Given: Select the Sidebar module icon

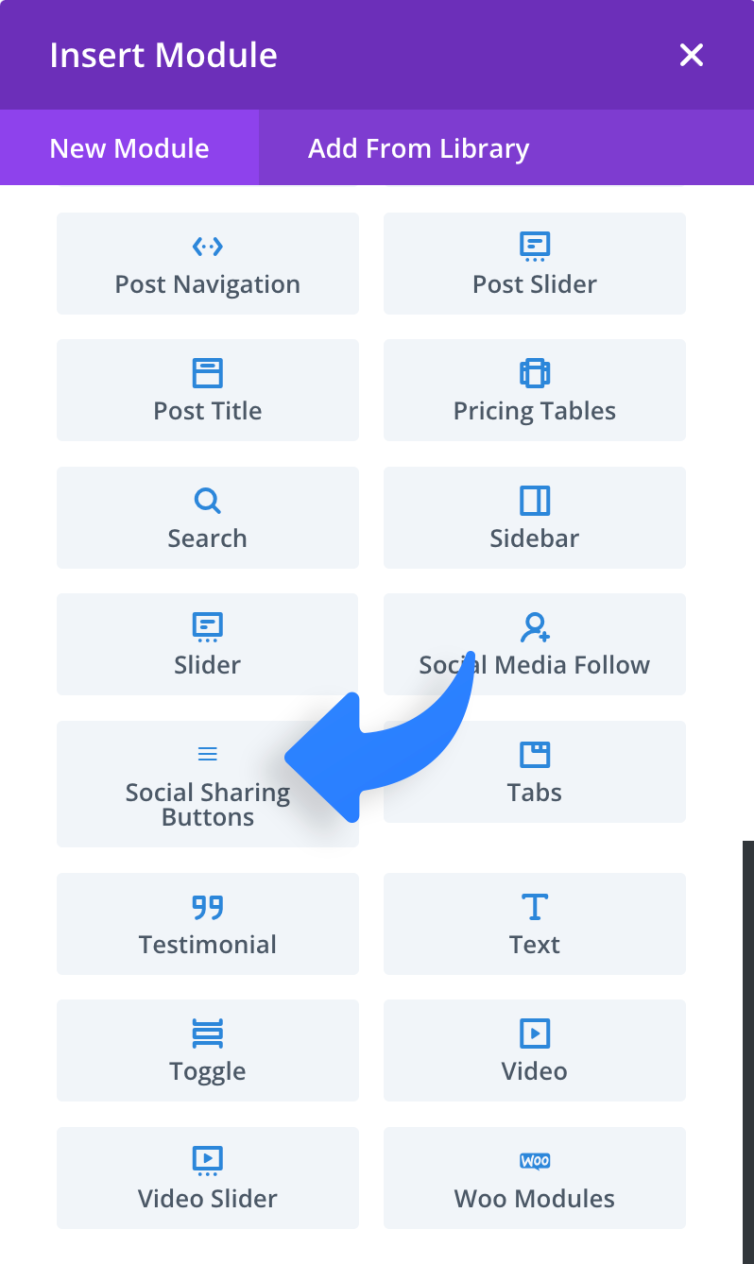Looking at the screenshot, I should click(x=534, y=500).
